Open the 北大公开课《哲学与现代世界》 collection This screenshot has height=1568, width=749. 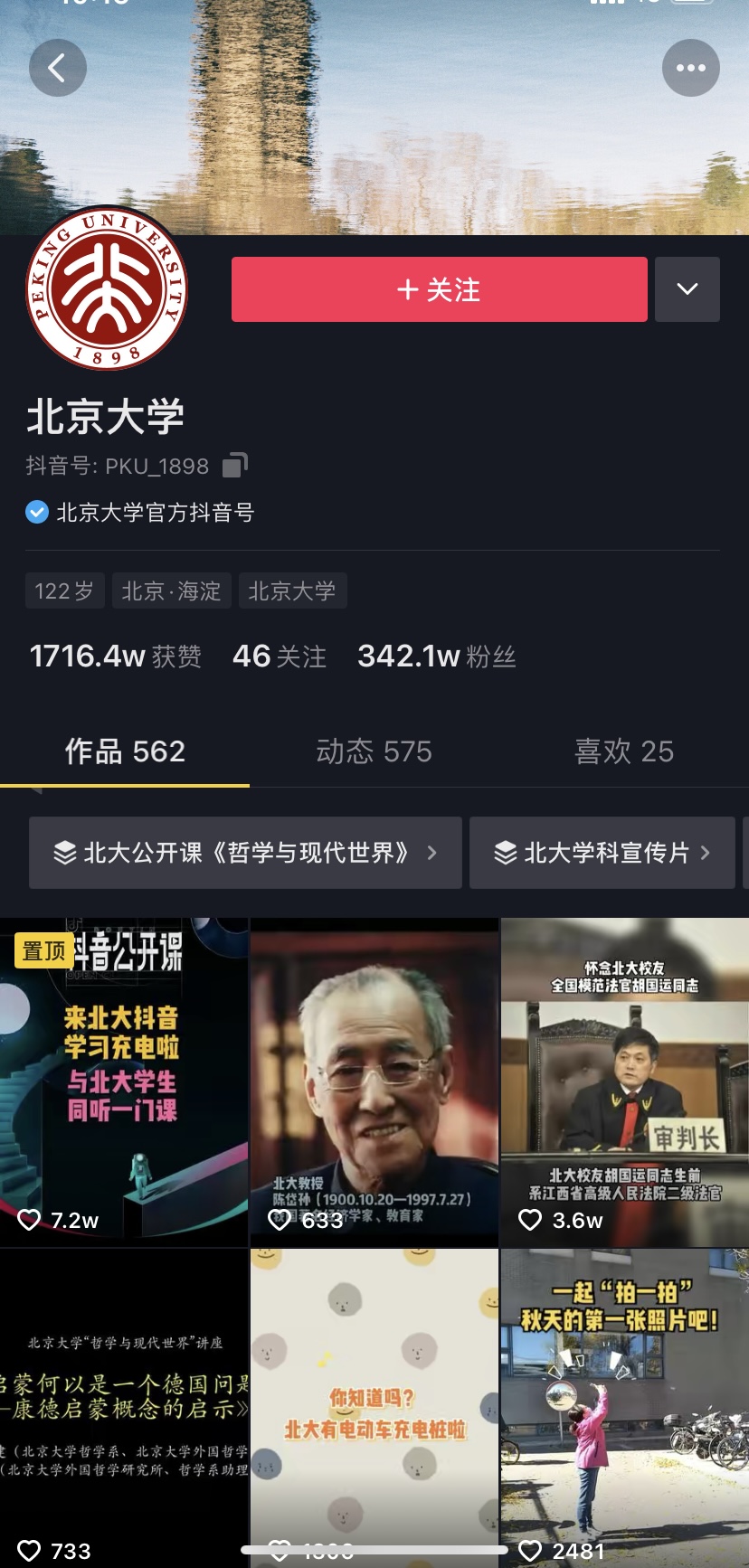[x=245, y=853]
